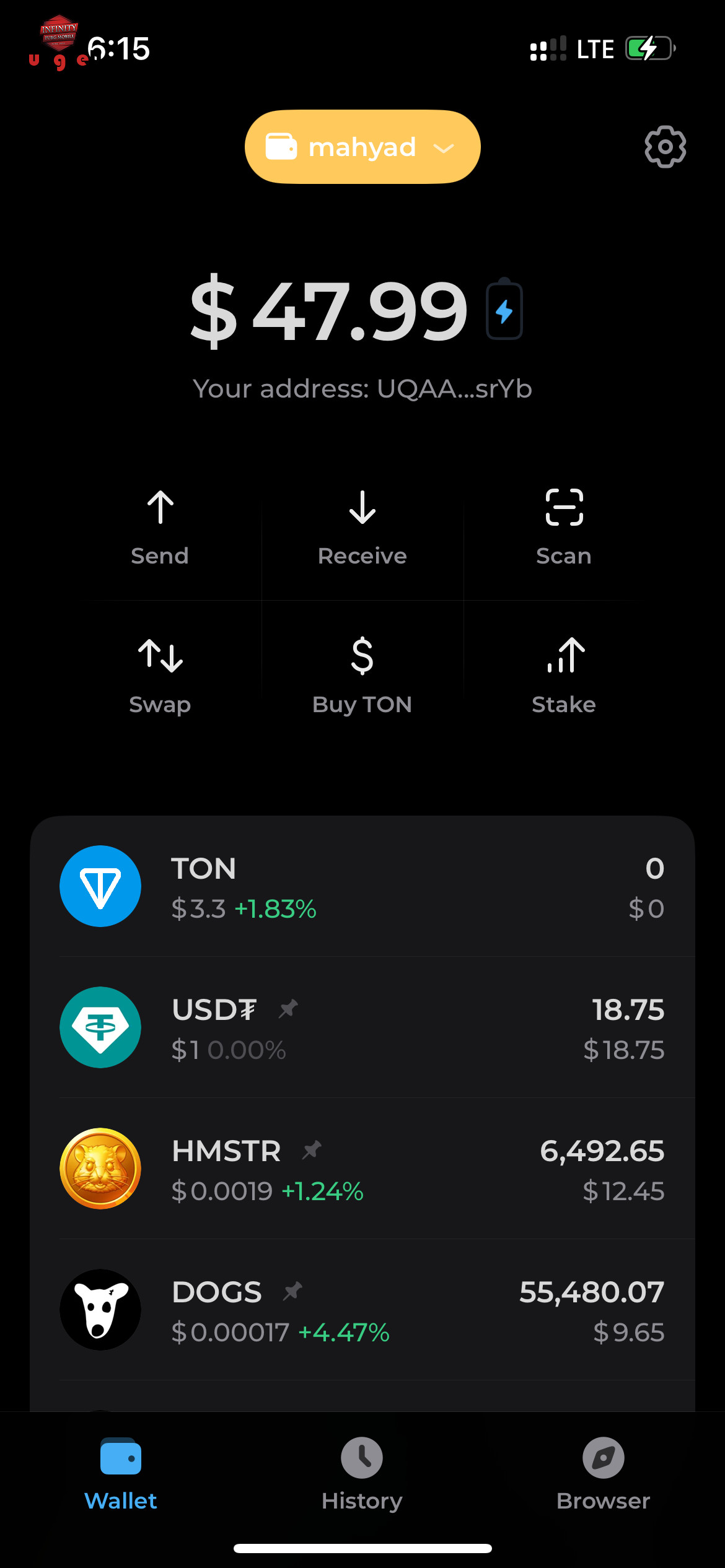This screenshot has height=1568, width=725.
Task: Open the DOGS token row
Action: pos(362,1310)
